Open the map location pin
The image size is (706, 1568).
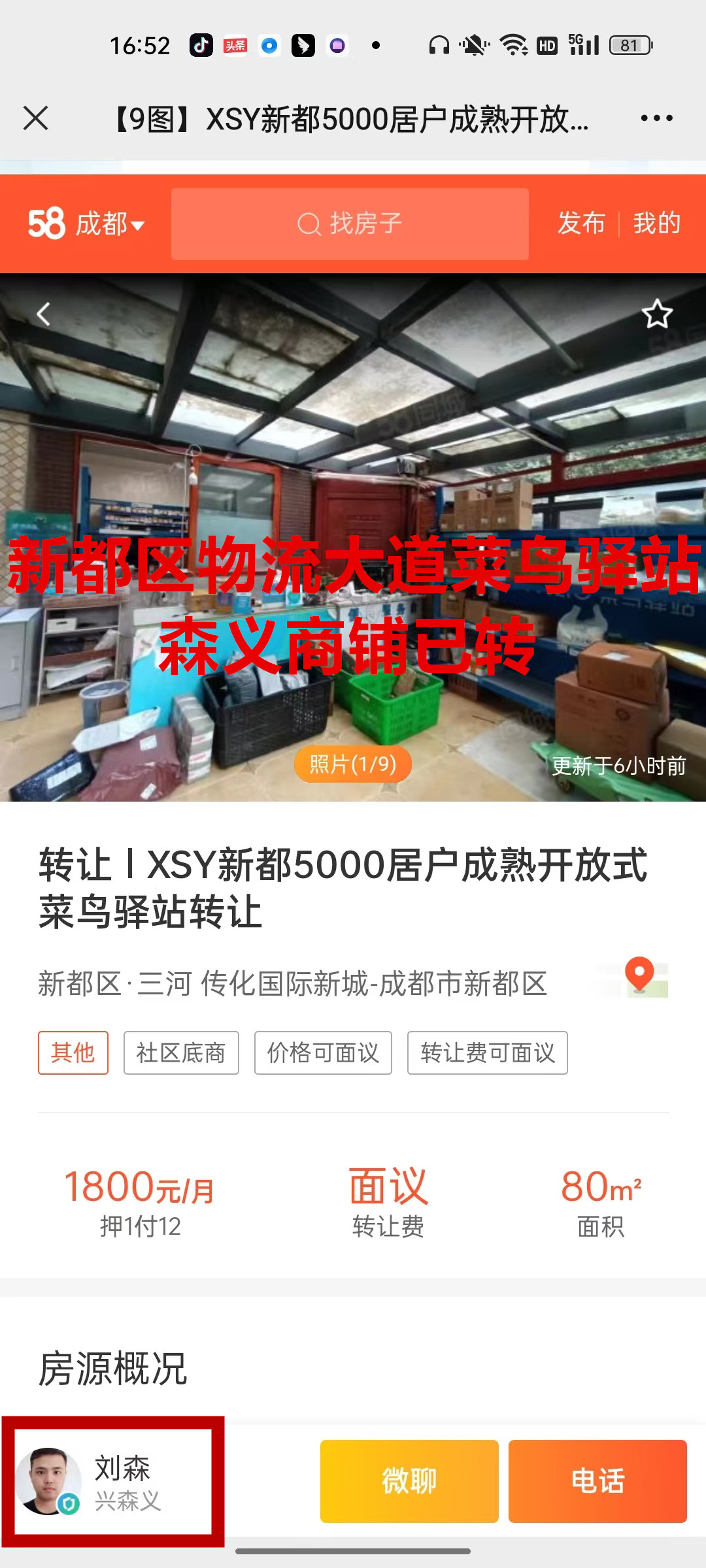click(639, 976)
